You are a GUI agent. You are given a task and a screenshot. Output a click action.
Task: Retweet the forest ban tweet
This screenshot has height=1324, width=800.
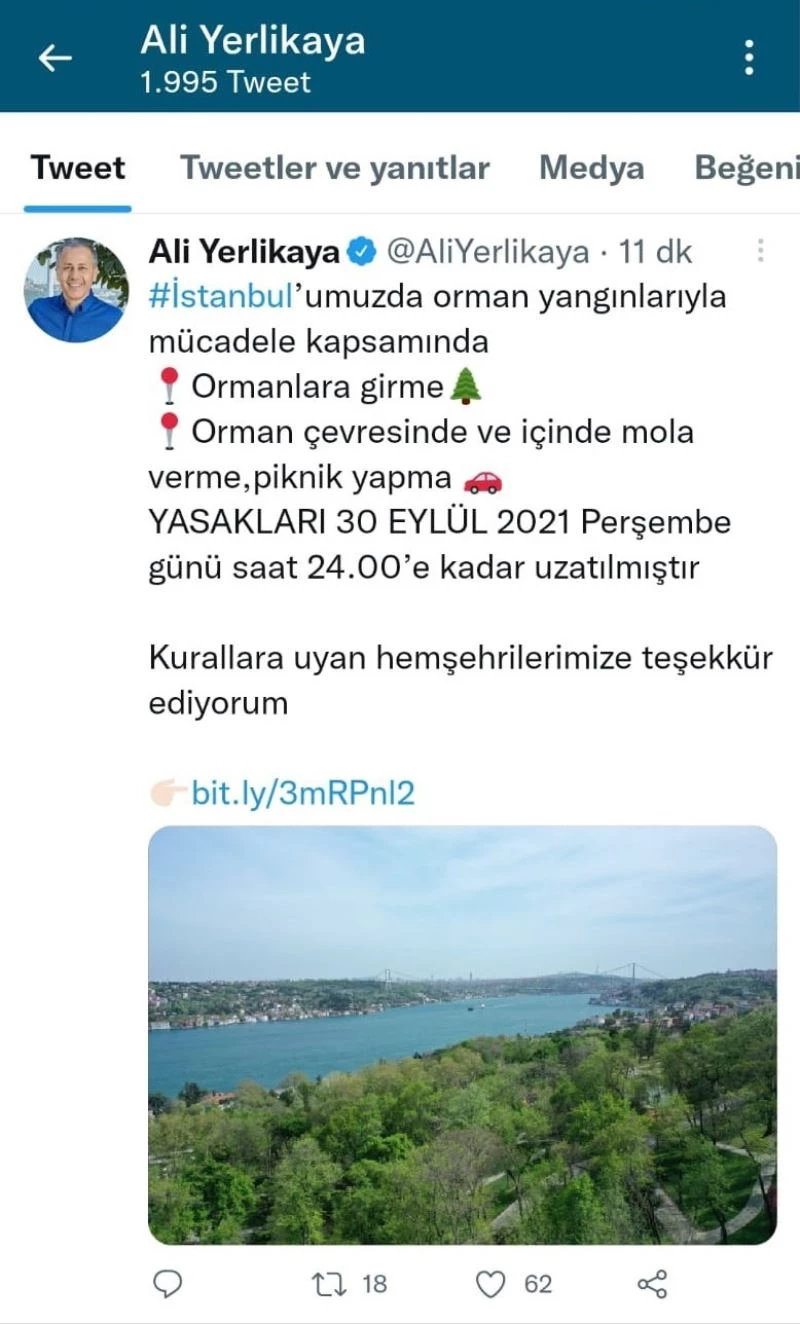click(x=327, y=1284)
